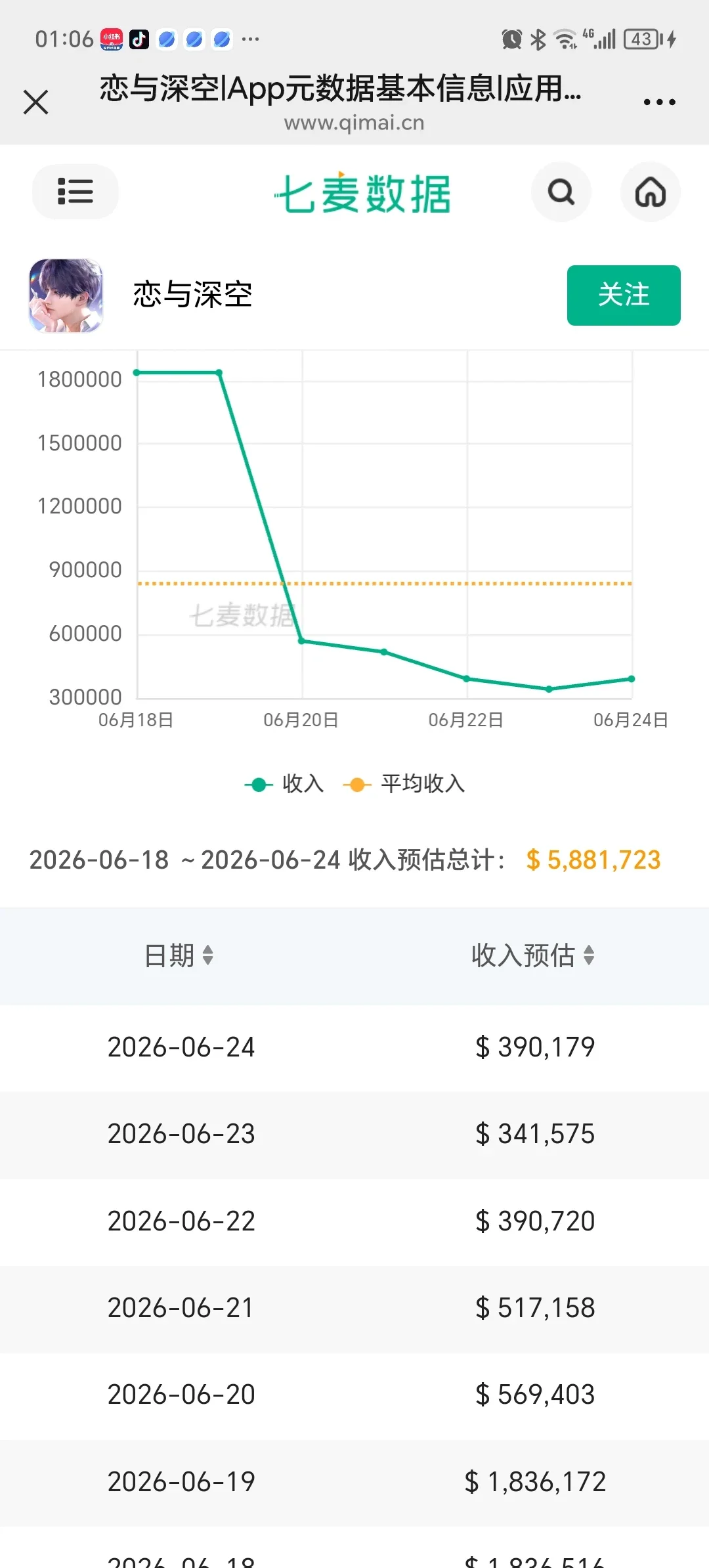Open the site menu list button

pos(75,192)
